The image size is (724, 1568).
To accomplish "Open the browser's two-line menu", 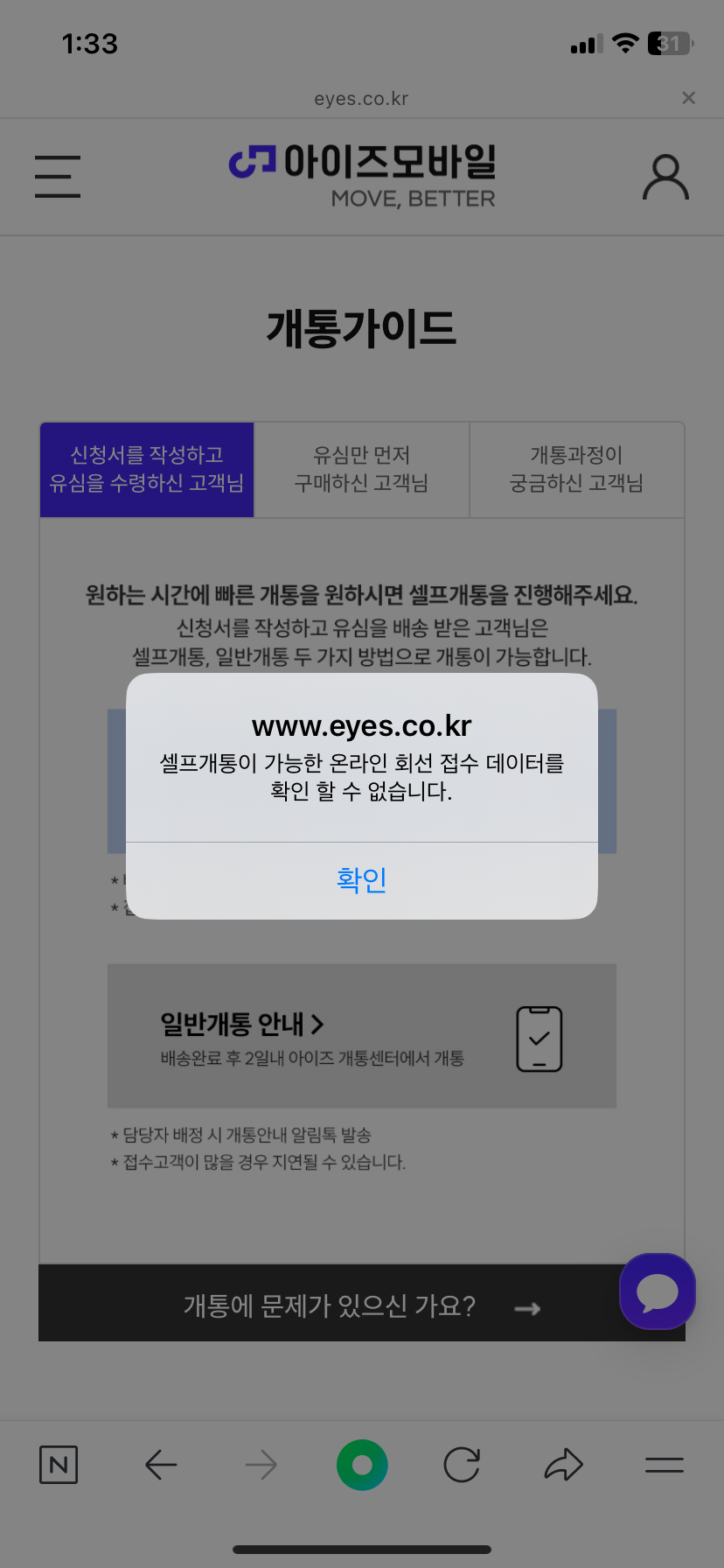I will 665,1465.
